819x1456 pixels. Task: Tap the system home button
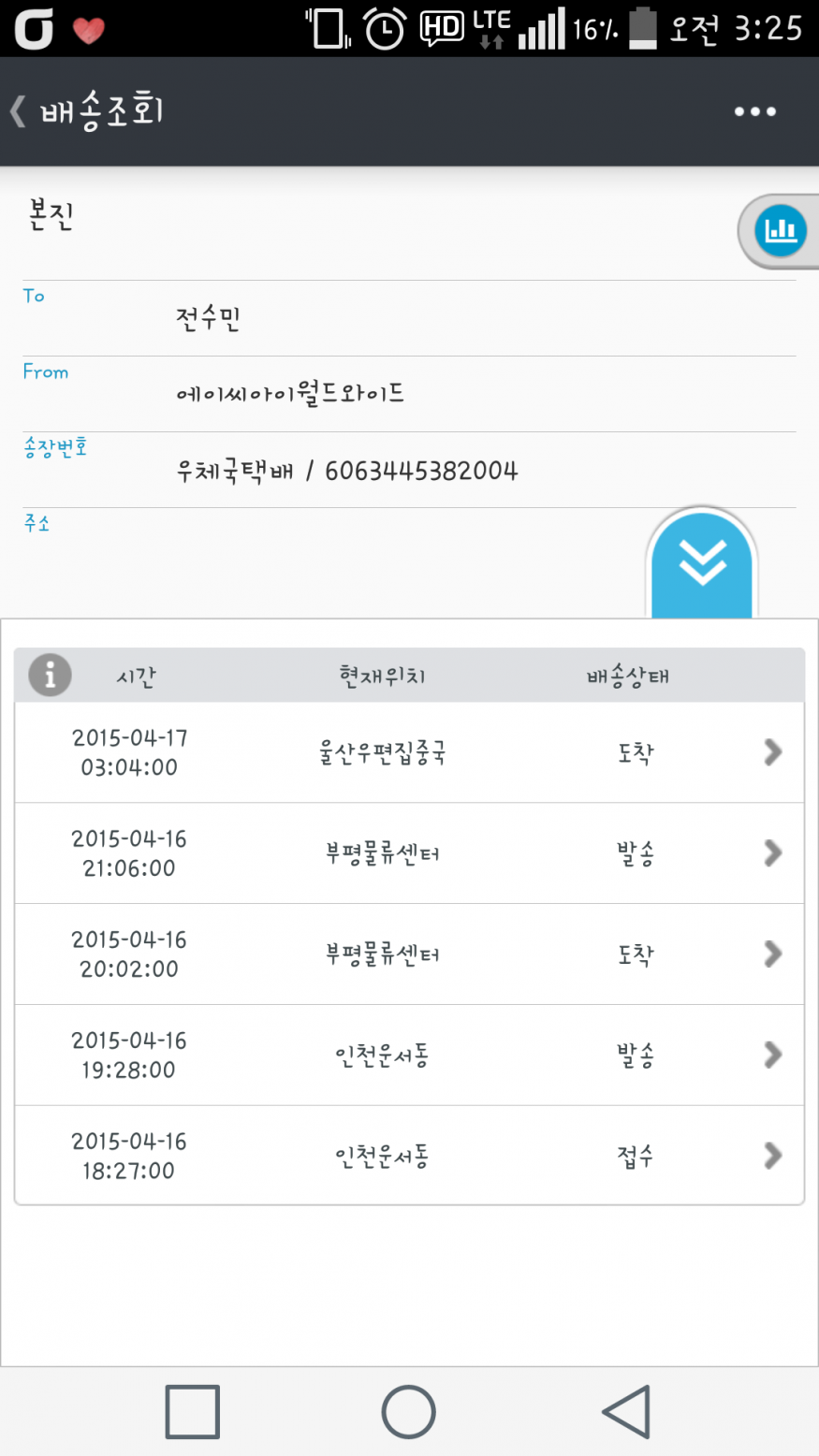(x=409, y=1411)
